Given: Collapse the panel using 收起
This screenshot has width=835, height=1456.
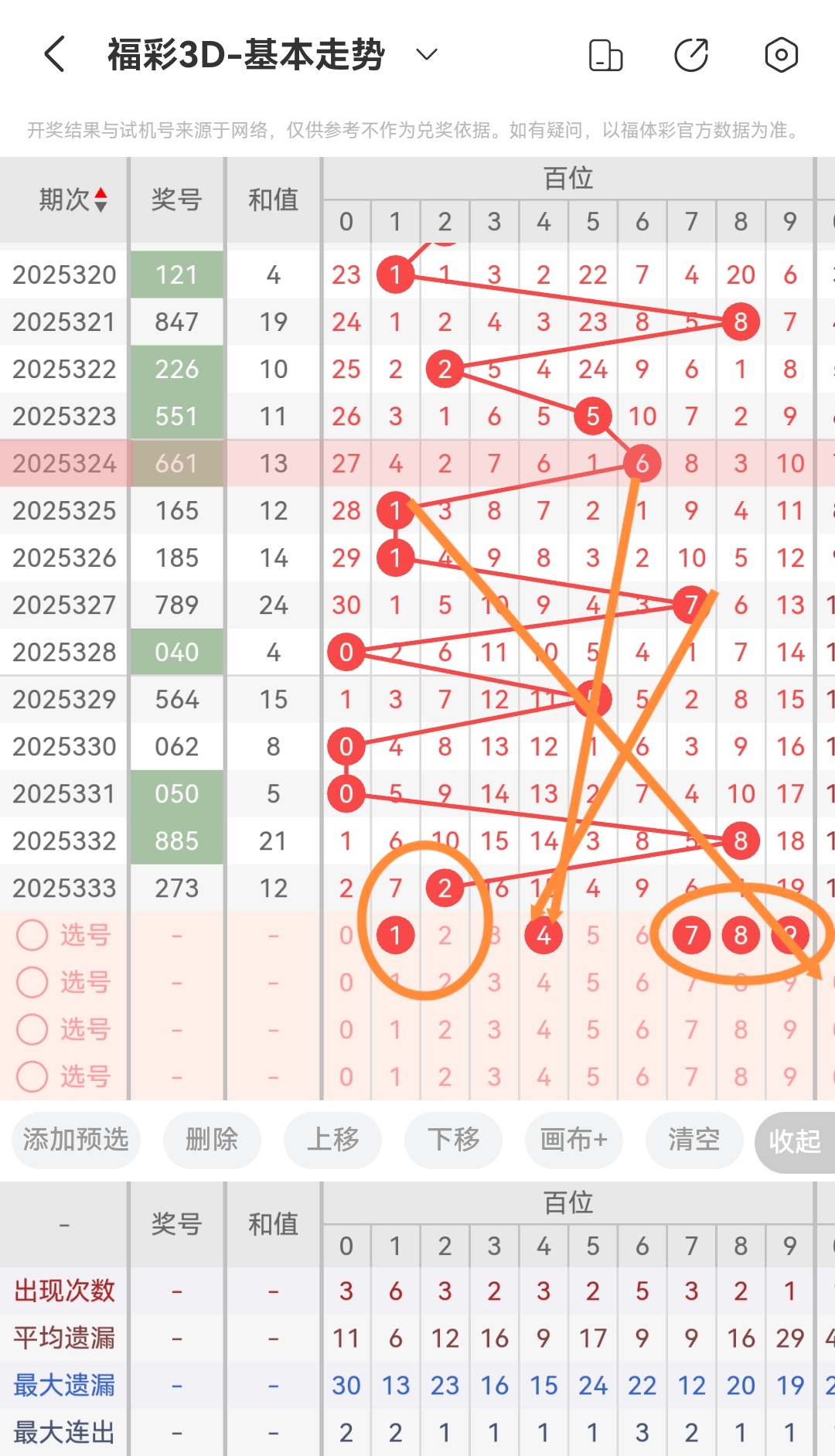Looking at the screenshot, I should point(794,1141).
